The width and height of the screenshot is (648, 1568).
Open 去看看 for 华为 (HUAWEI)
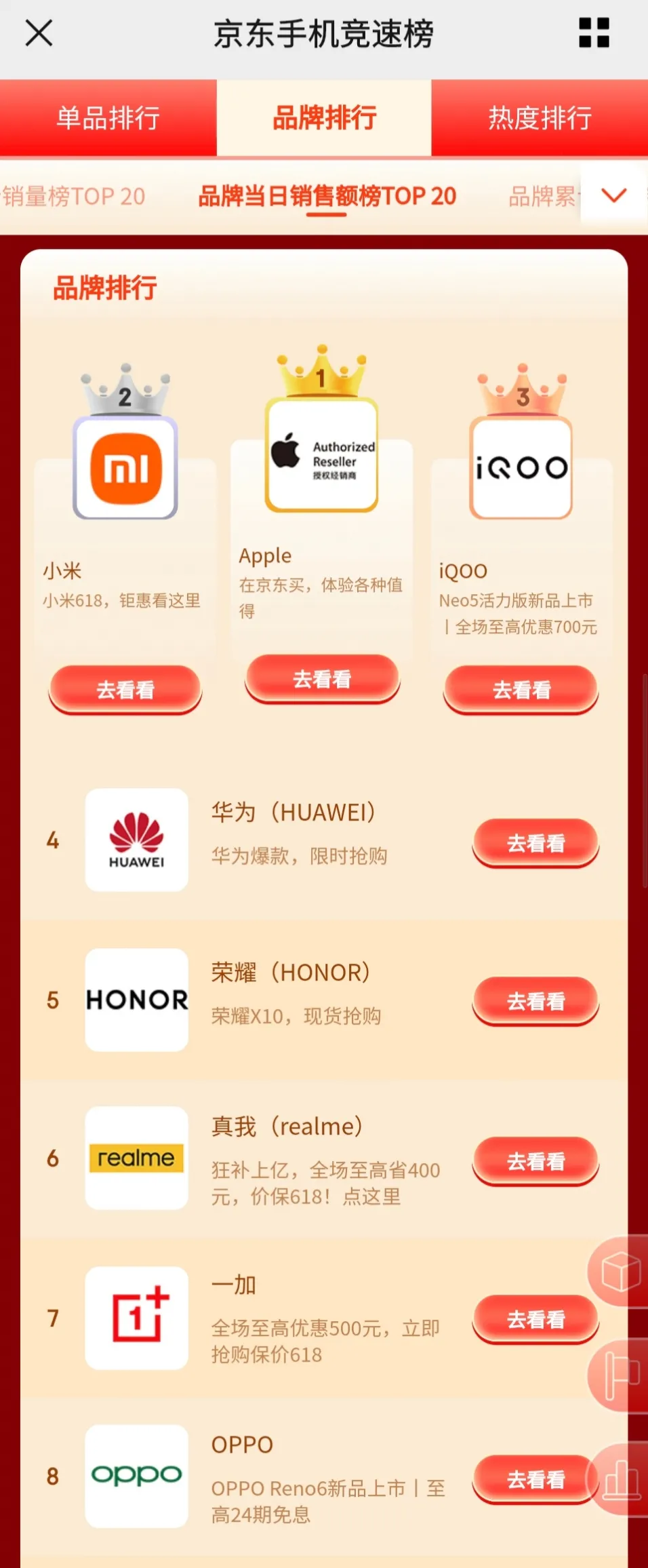[535, 843]
